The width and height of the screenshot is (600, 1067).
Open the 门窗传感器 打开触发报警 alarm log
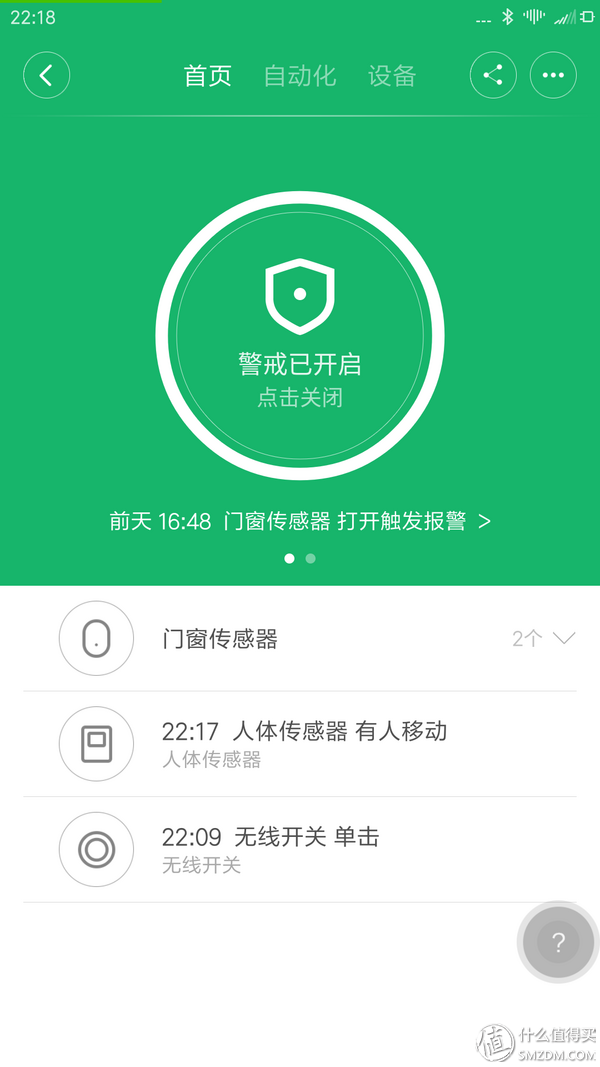[300, 521]
